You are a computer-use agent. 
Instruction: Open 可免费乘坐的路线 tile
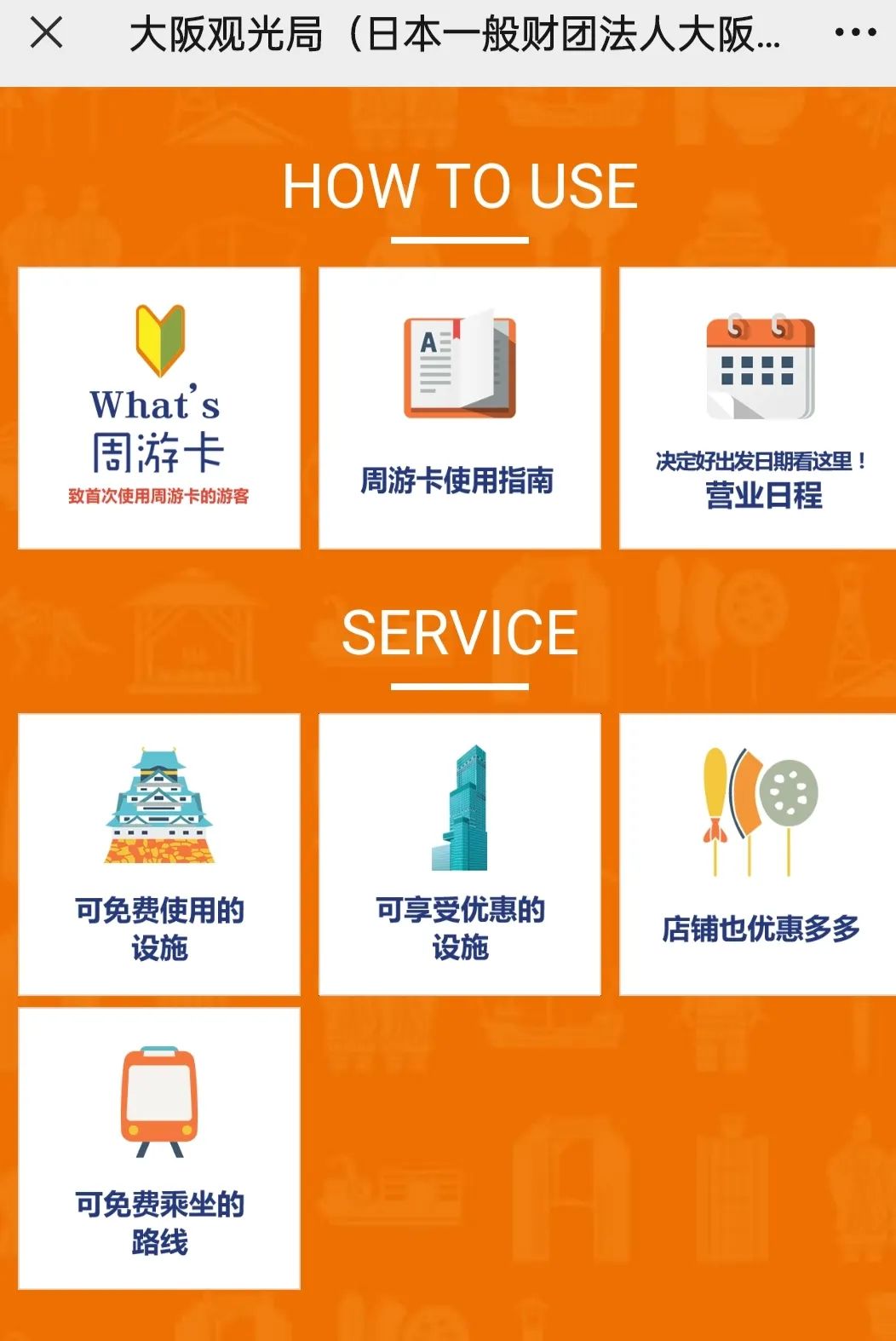pos(159,1148)
